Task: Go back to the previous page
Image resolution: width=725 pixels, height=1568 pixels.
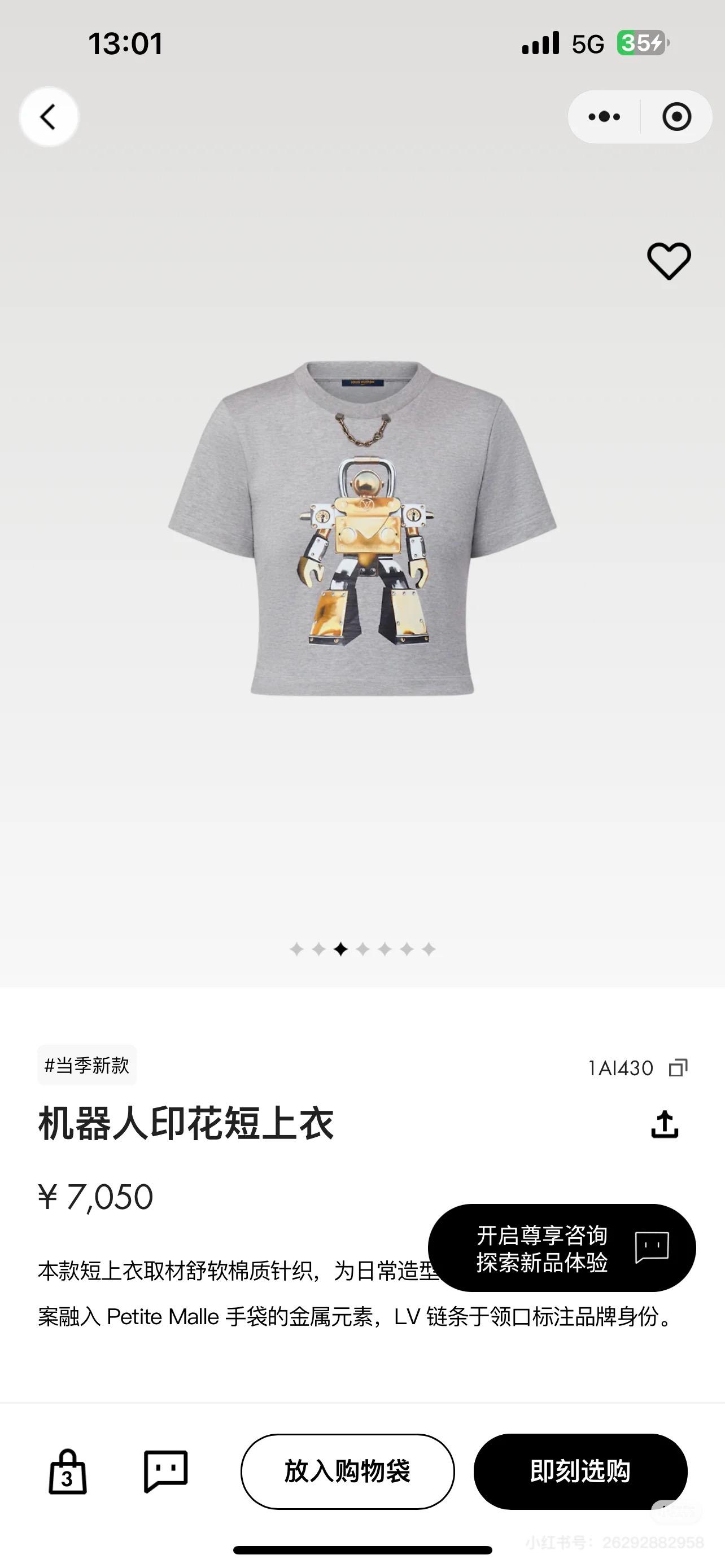Action: click(49, 117)
